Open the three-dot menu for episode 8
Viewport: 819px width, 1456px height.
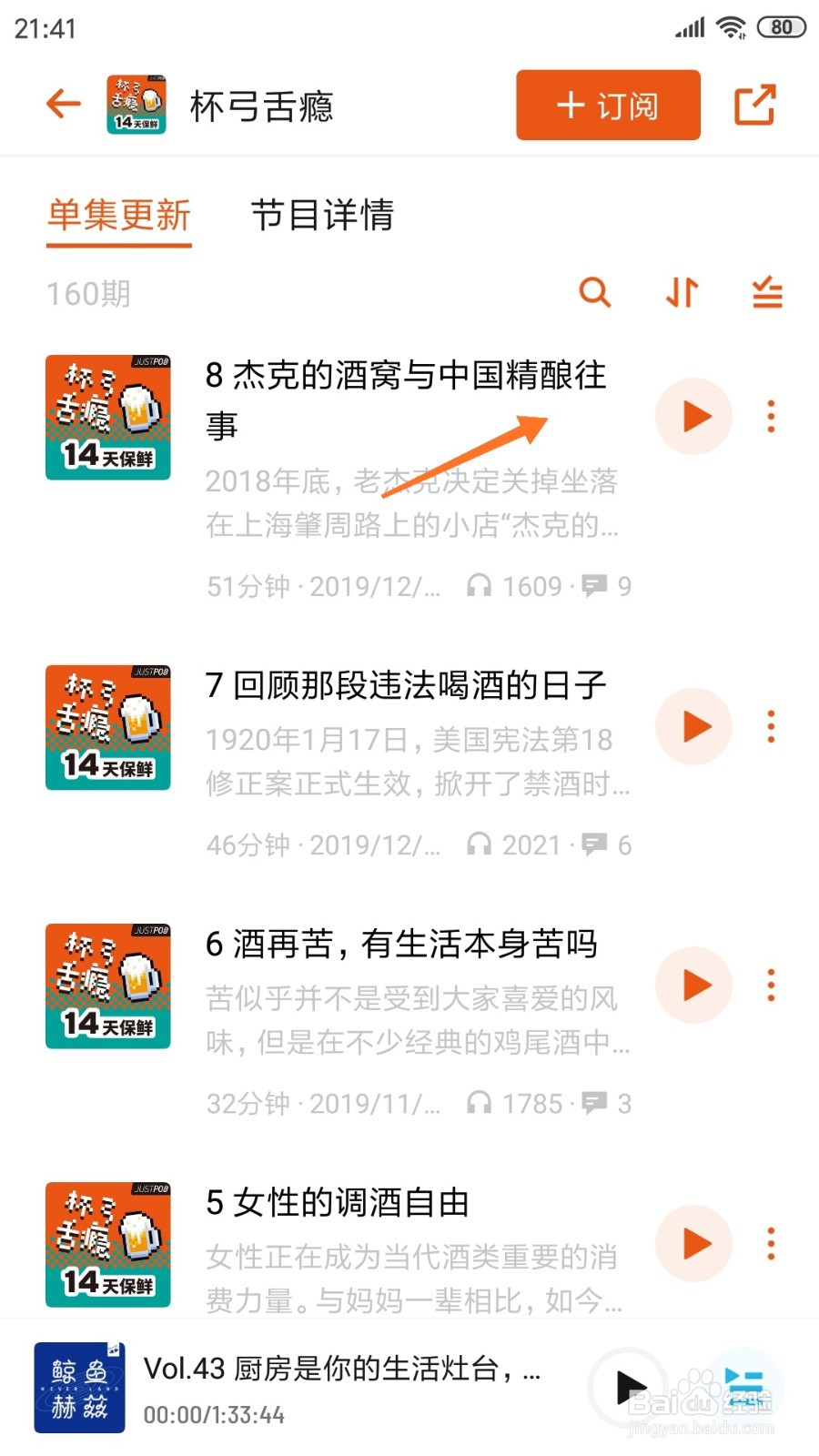(770, 416)
